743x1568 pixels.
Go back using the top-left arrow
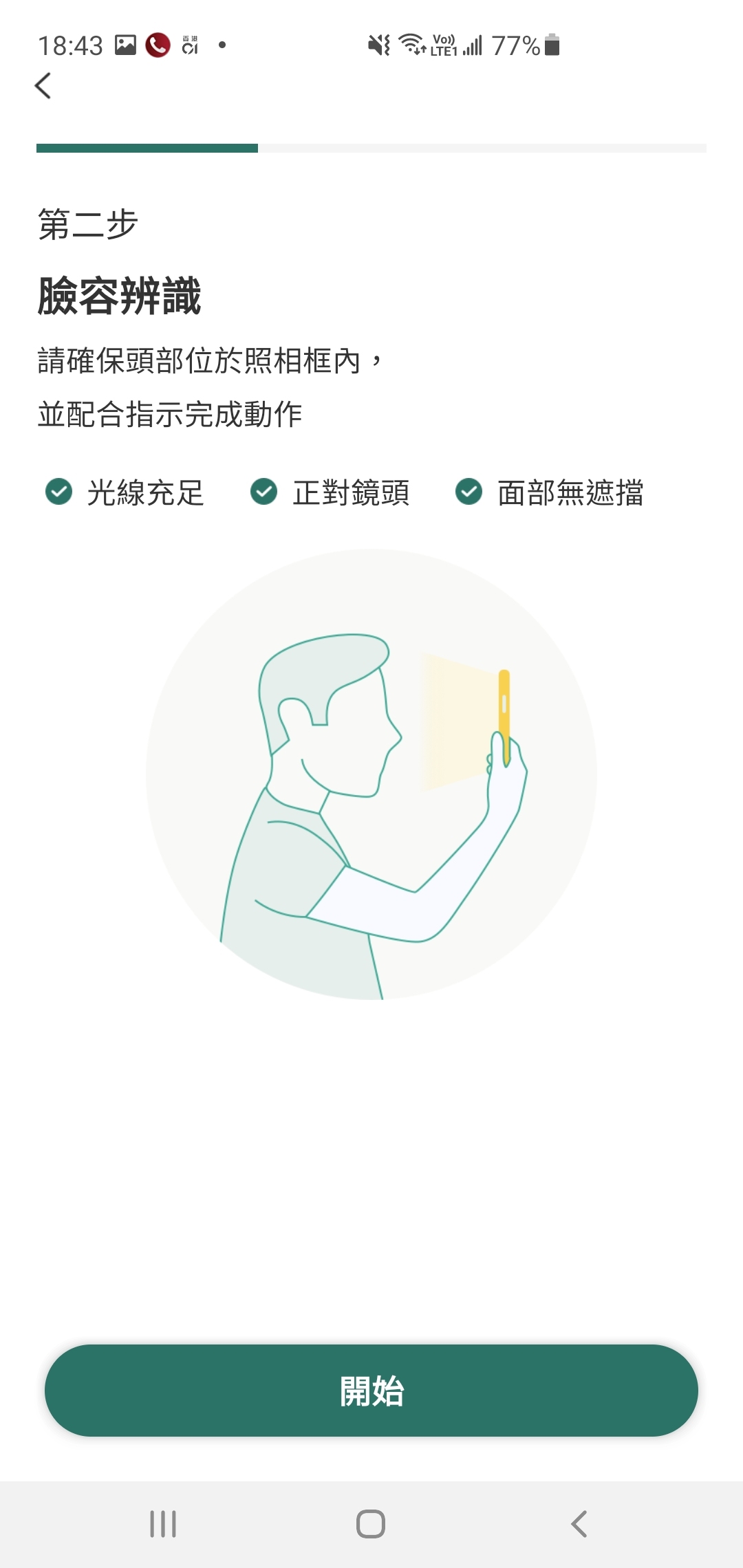(x=43, y=86)
